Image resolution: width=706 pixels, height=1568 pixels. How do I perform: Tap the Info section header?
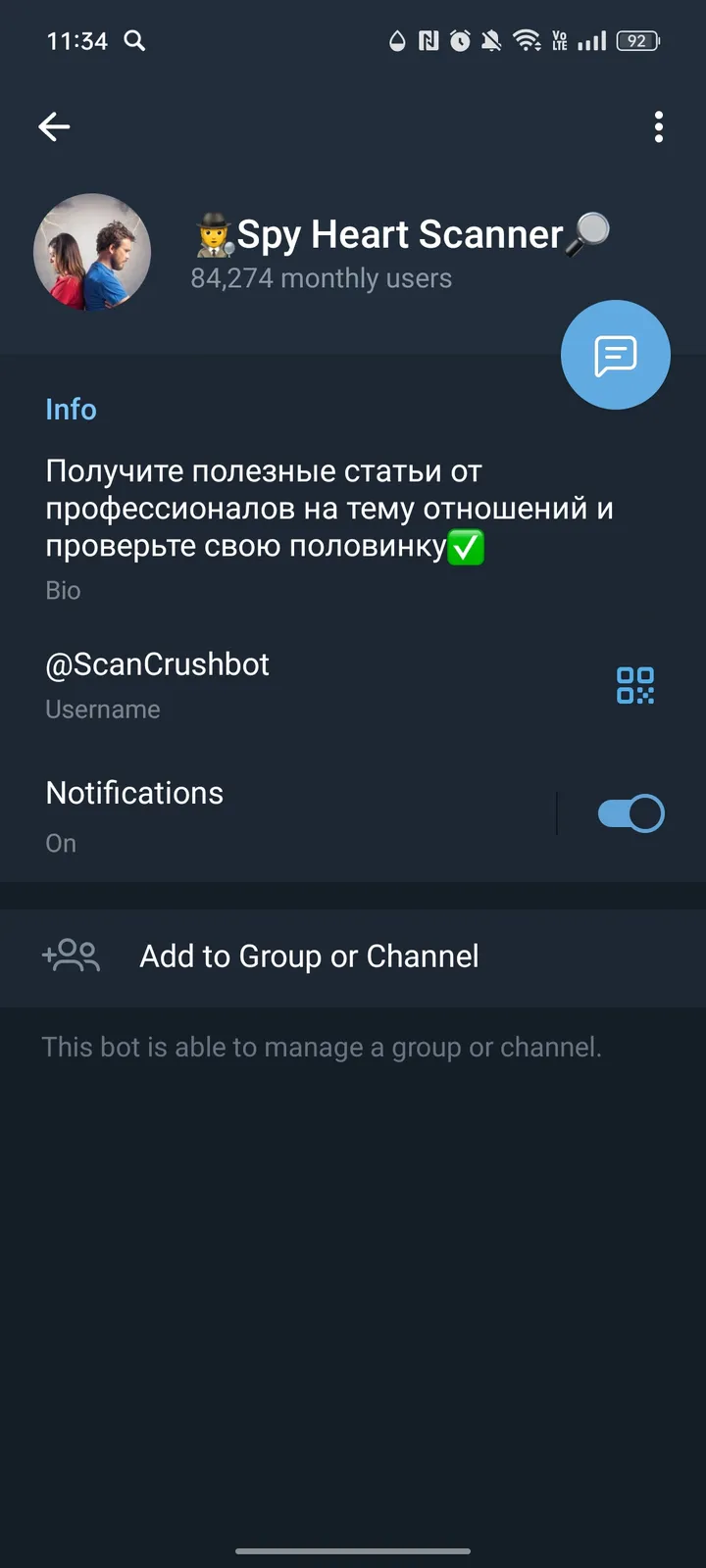click(x=71, y=409)
